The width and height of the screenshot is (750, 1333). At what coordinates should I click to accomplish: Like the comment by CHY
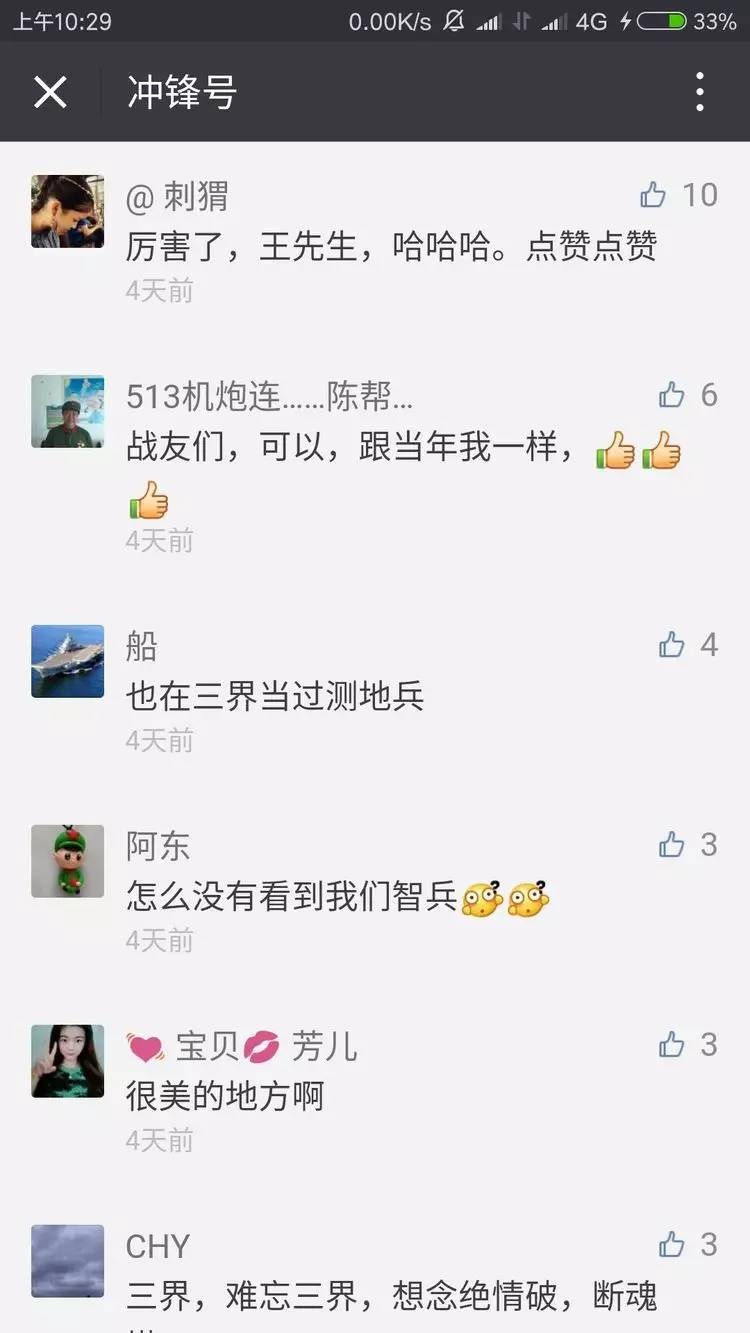click(672, 1244)
